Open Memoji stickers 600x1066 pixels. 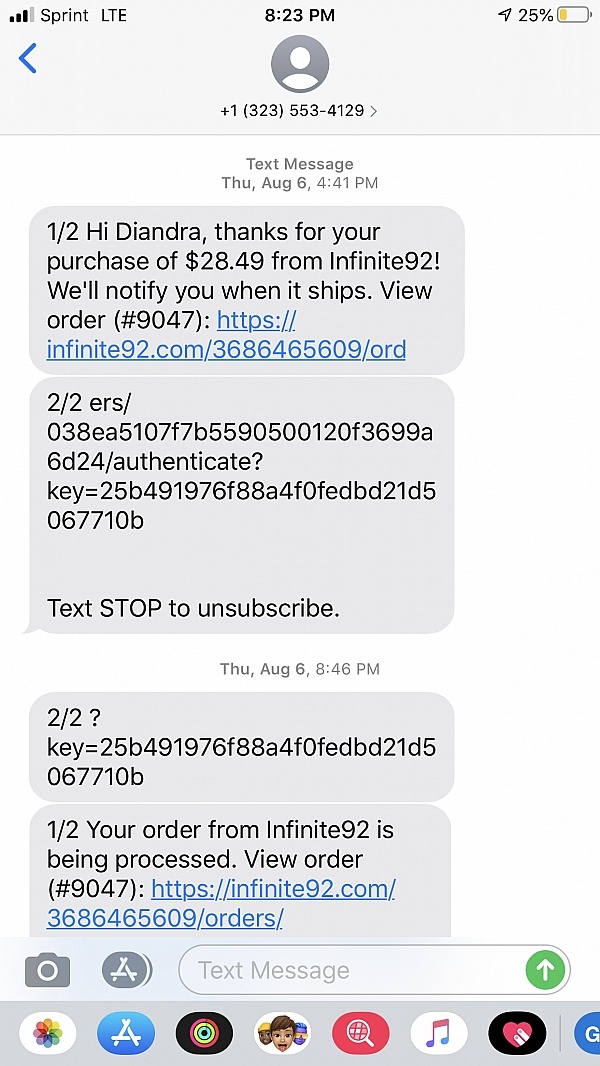[282, 1033]
